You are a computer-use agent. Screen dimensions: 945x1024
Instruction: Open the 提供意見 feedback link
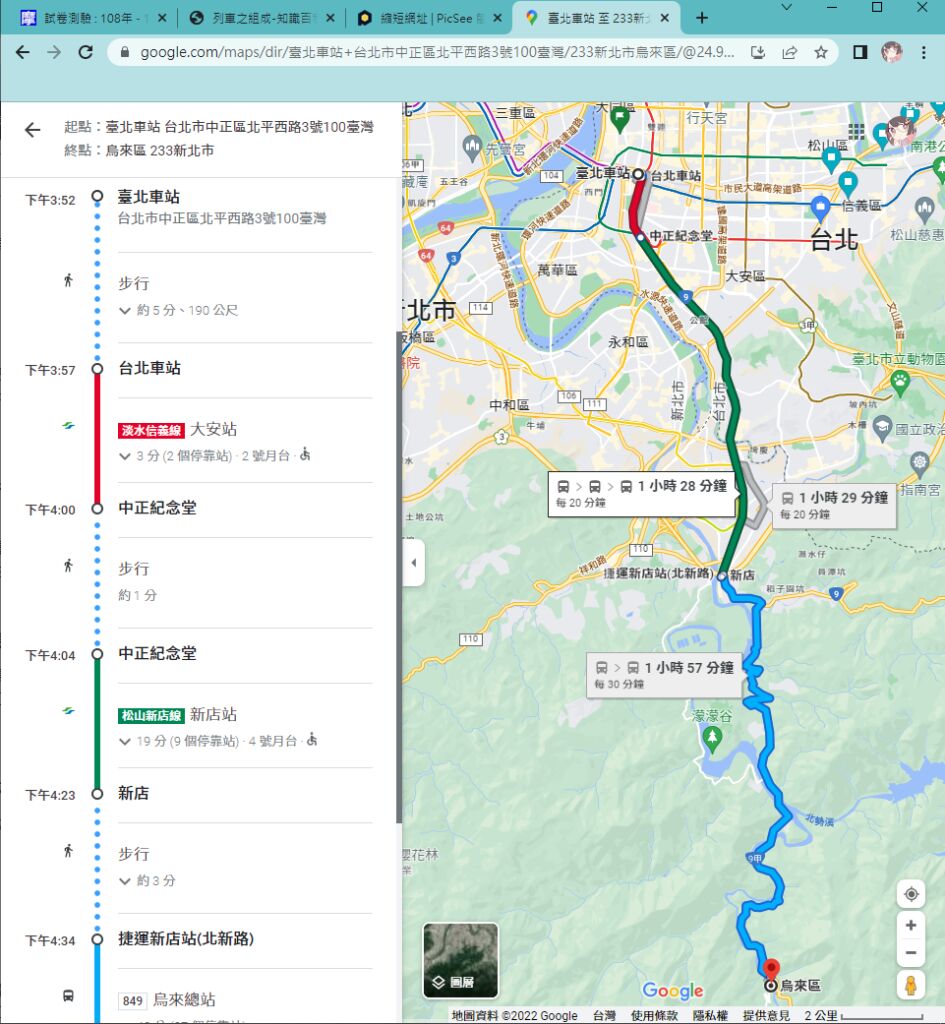[765, 1015]
